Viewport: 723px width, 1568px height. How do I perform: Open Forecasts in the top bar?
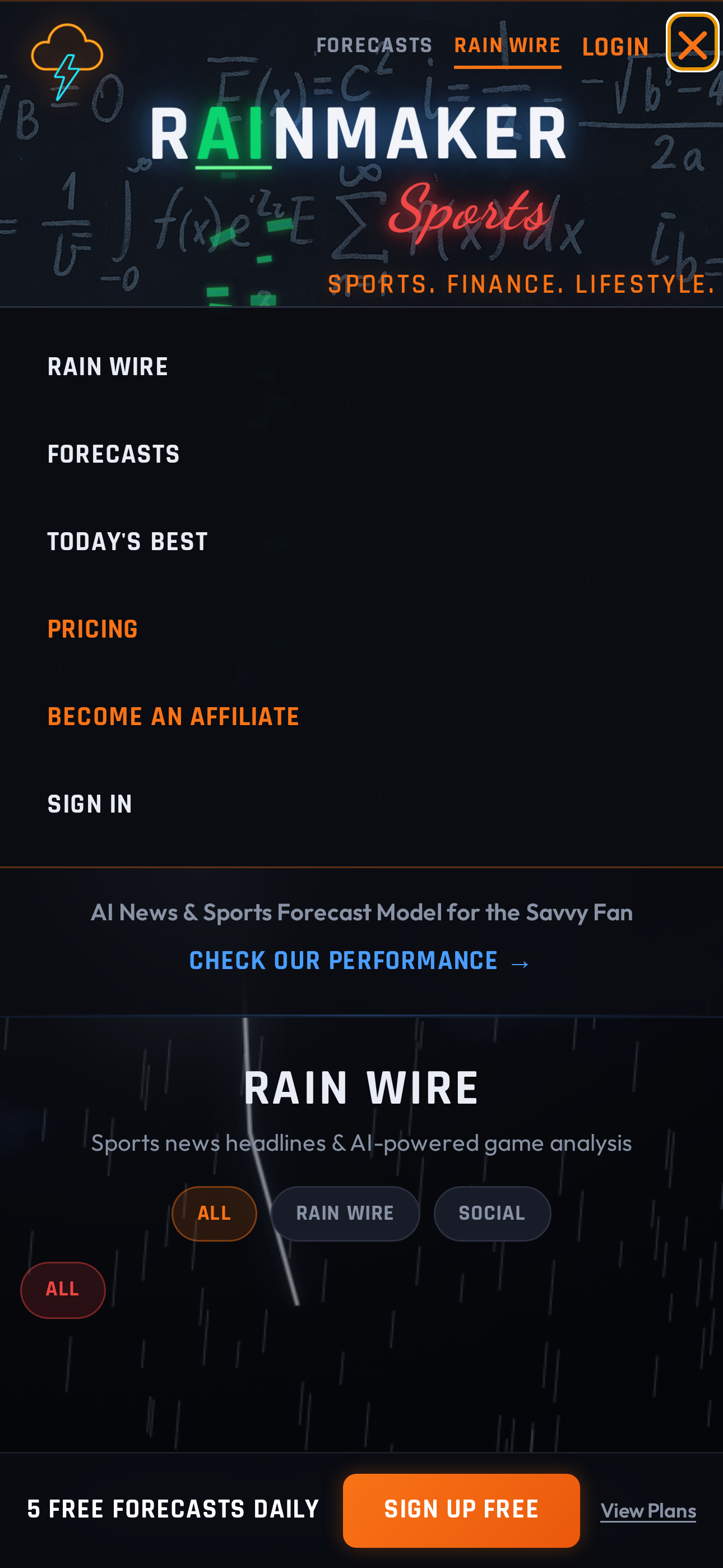click(x=374, y=45)
